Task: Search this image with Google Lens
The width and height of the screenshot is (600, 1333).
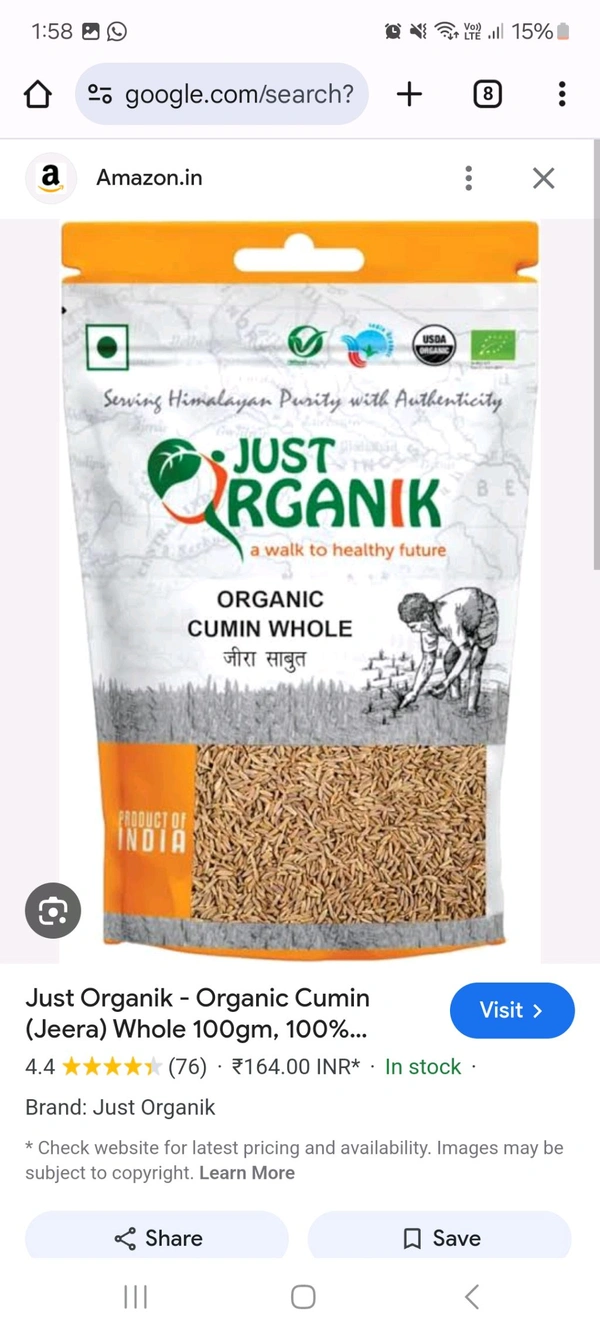Action: coord(52,910)
